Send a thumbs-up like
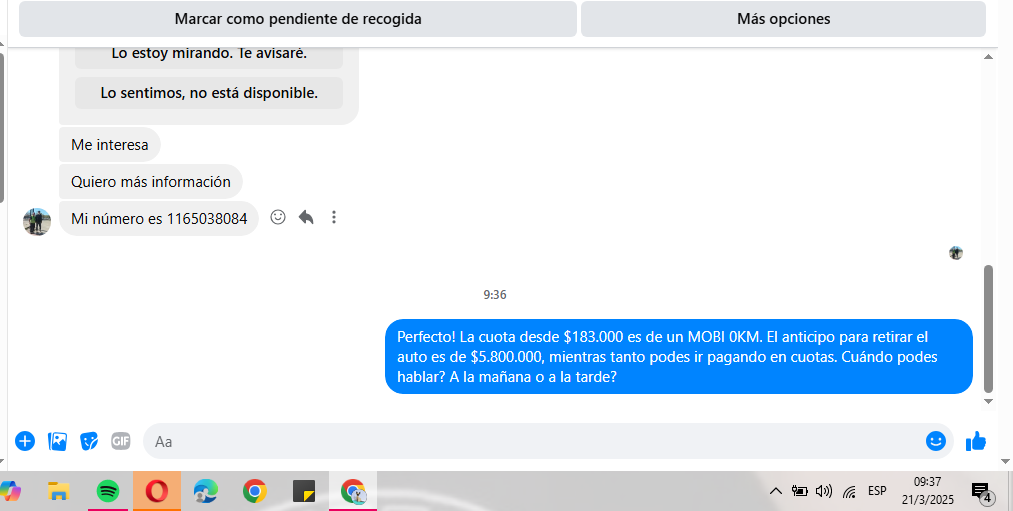The height and width of the screenshot is (511, 1013). (976, 441)
